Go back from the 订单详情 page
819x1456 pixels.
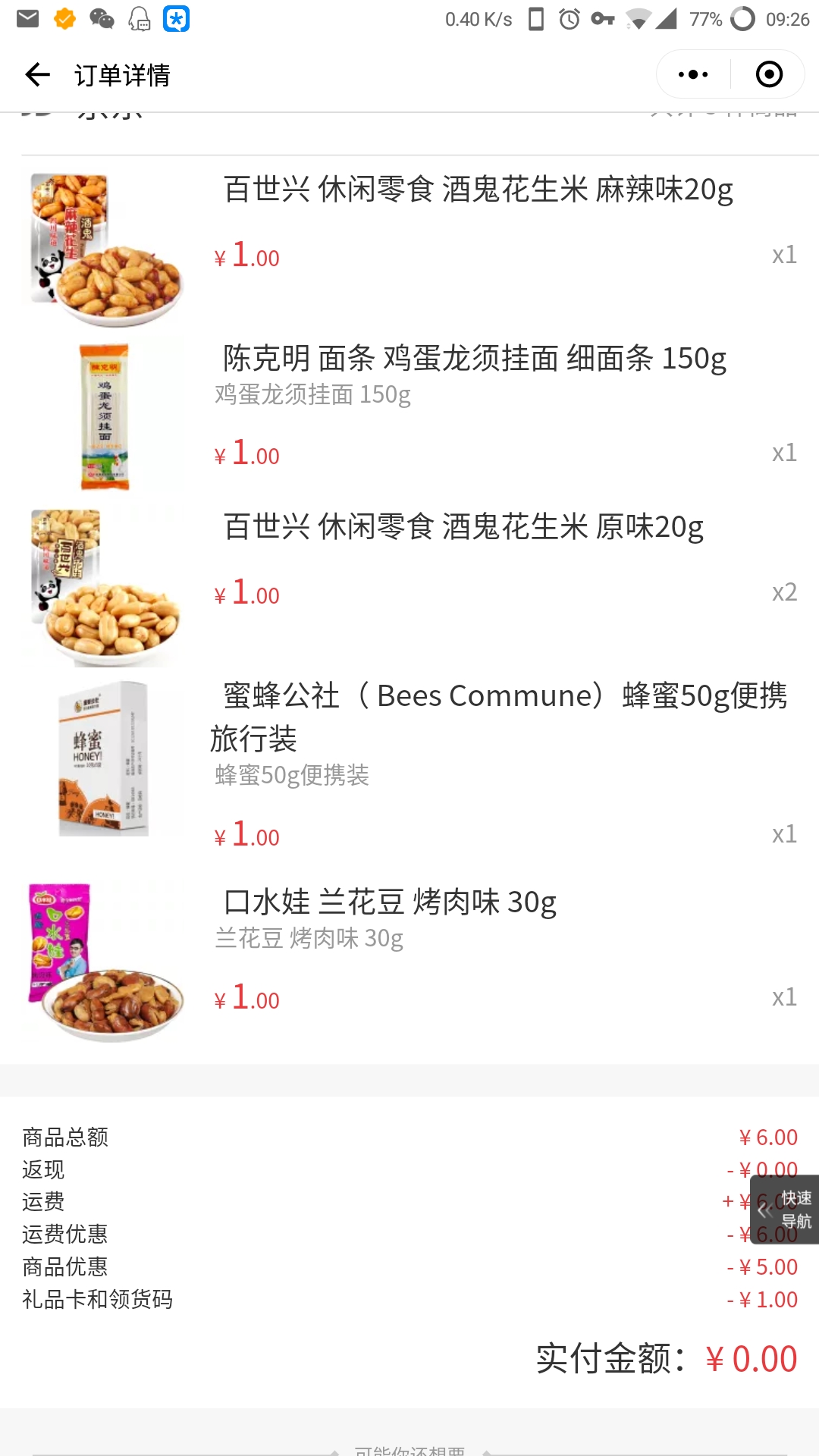pyautogui.click(x=37, y=74)
